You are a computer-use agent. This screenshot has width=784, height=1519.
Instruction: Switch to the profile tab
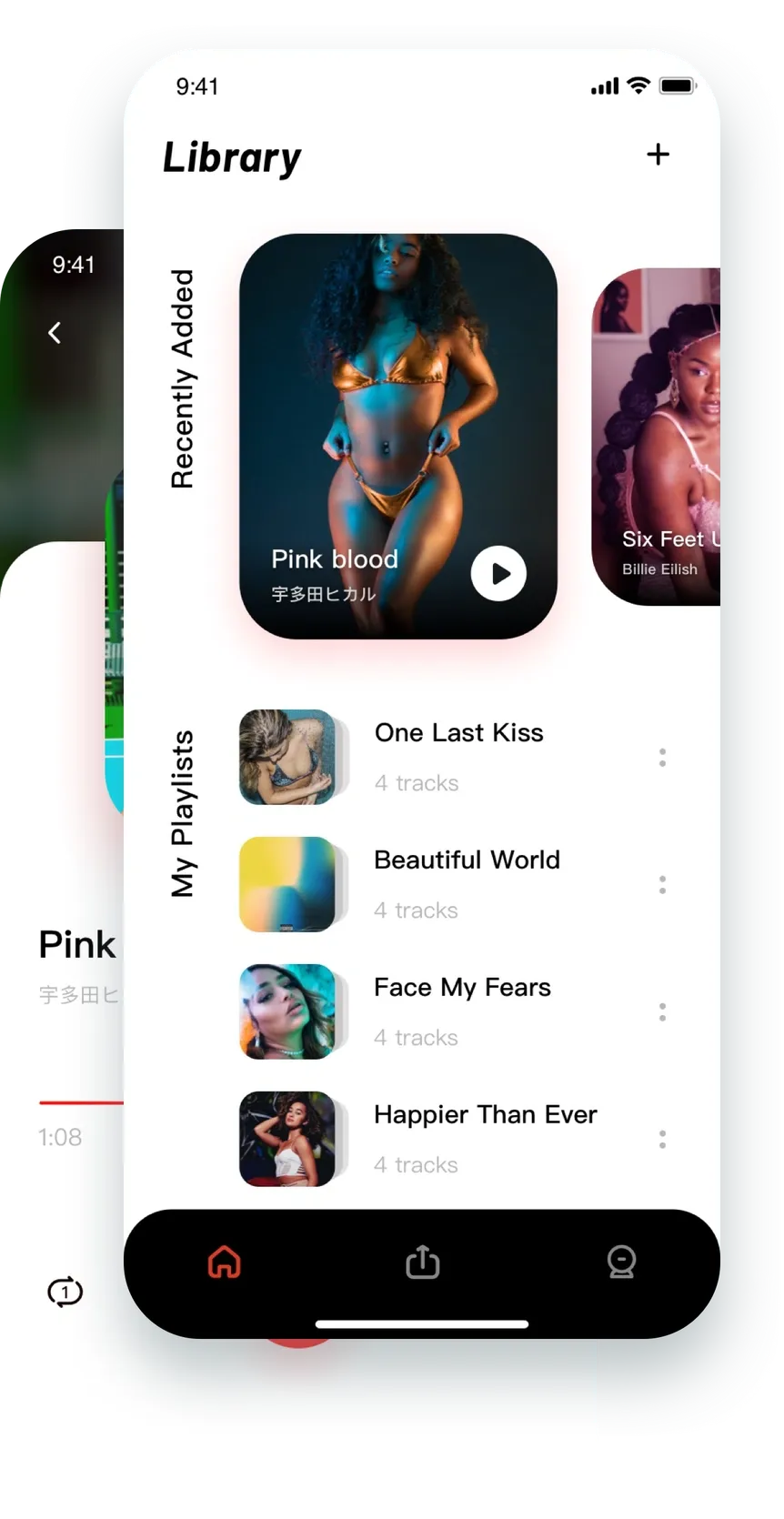(621, 1262)
